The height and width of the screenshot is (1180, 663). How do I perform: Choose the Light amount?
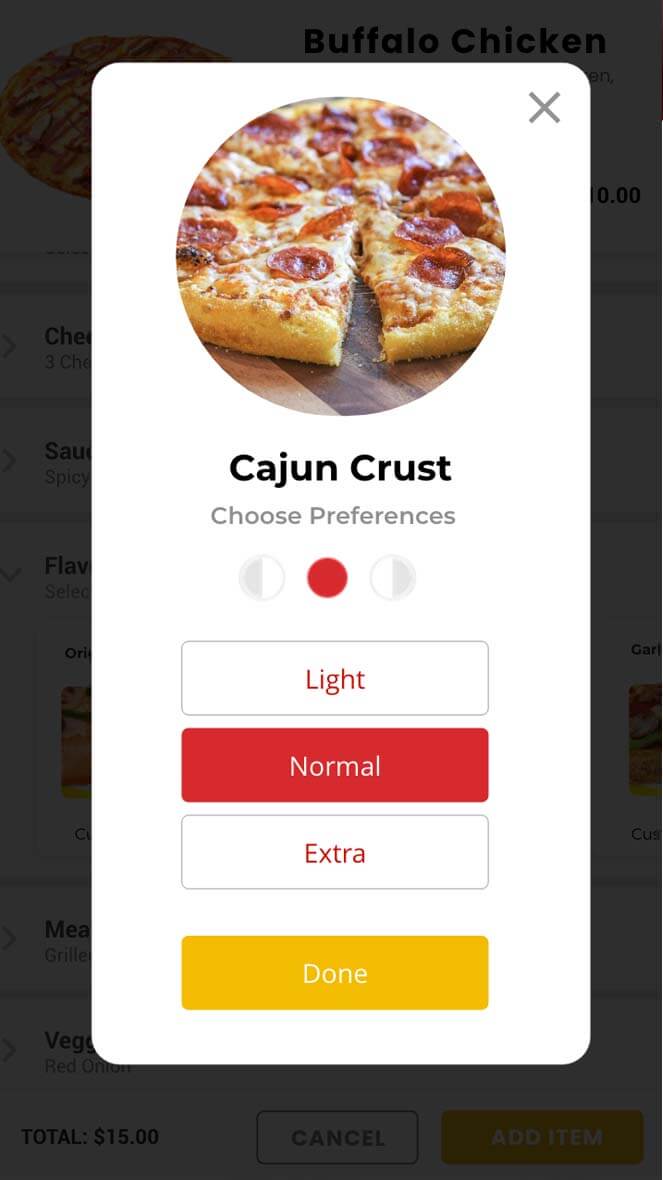click(335, 678)
